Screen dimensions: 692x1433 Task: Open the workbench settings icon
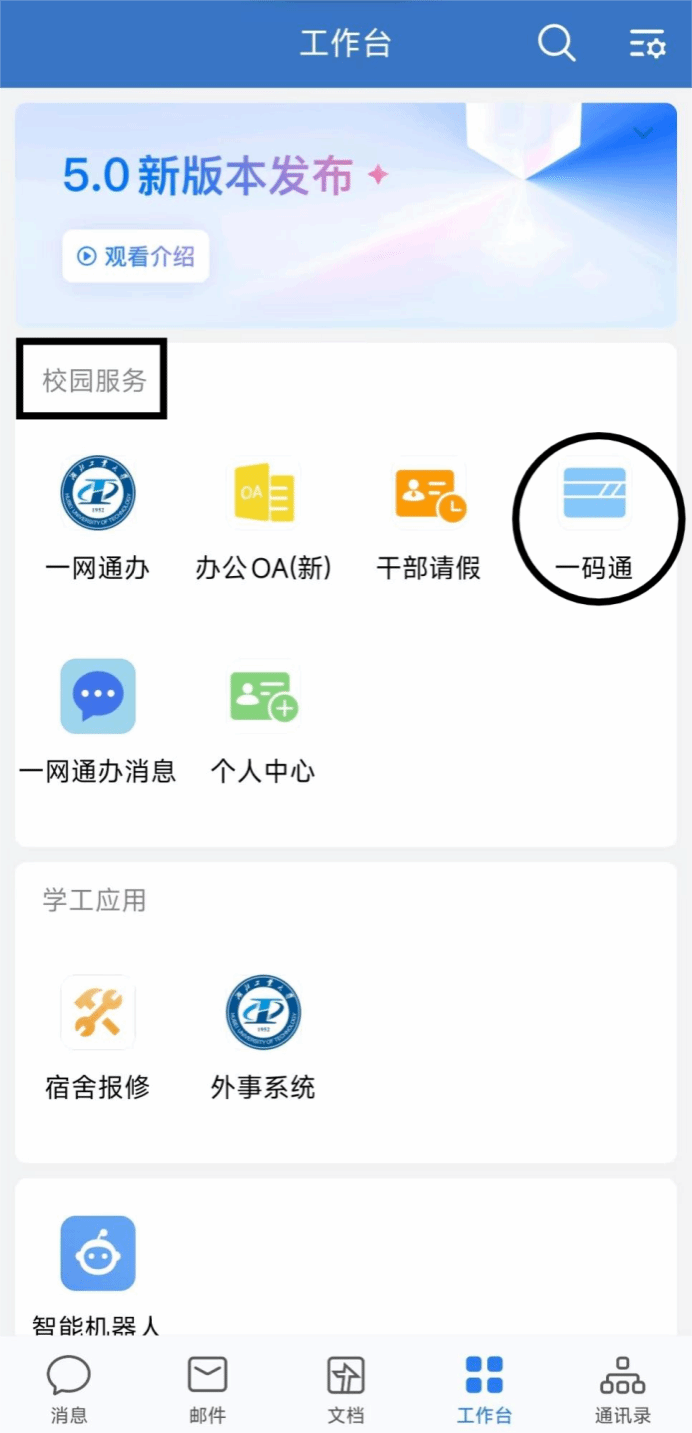tap(647, 44)
